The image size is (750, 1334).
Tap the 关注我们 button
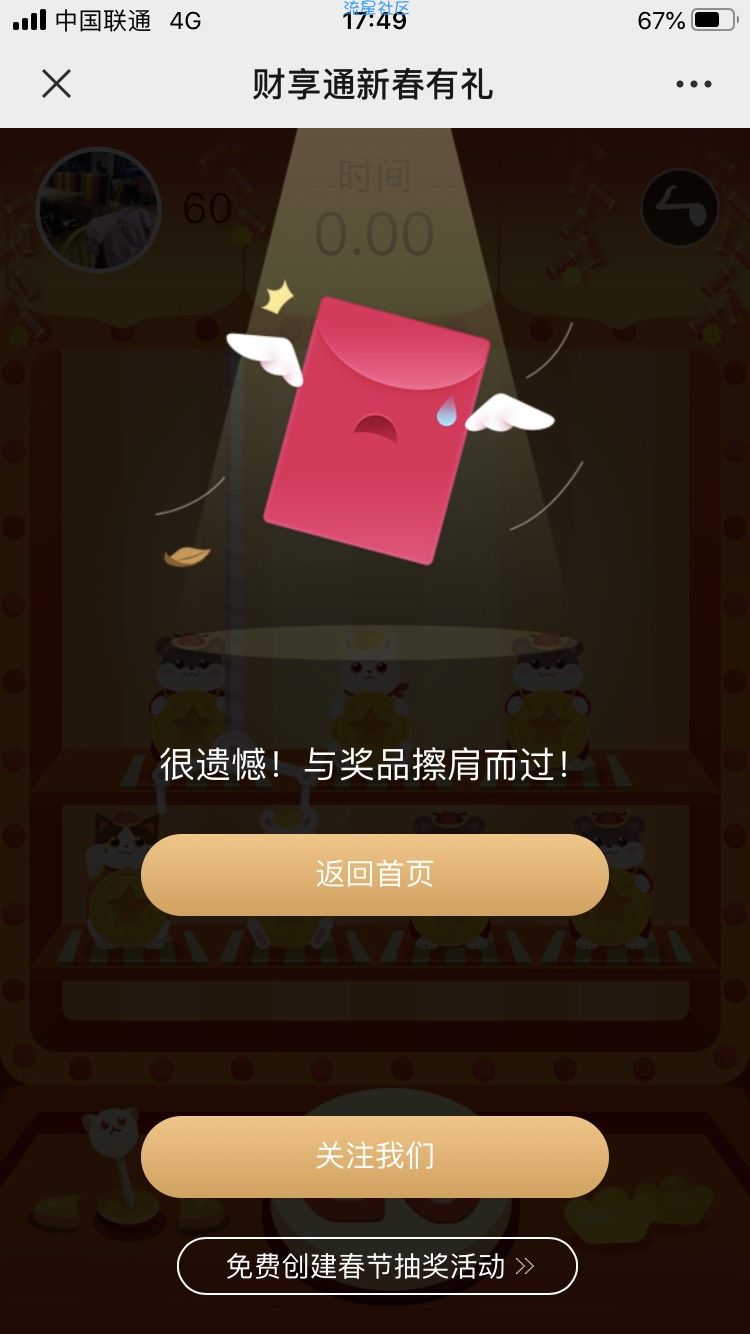tap(375, 1157)
